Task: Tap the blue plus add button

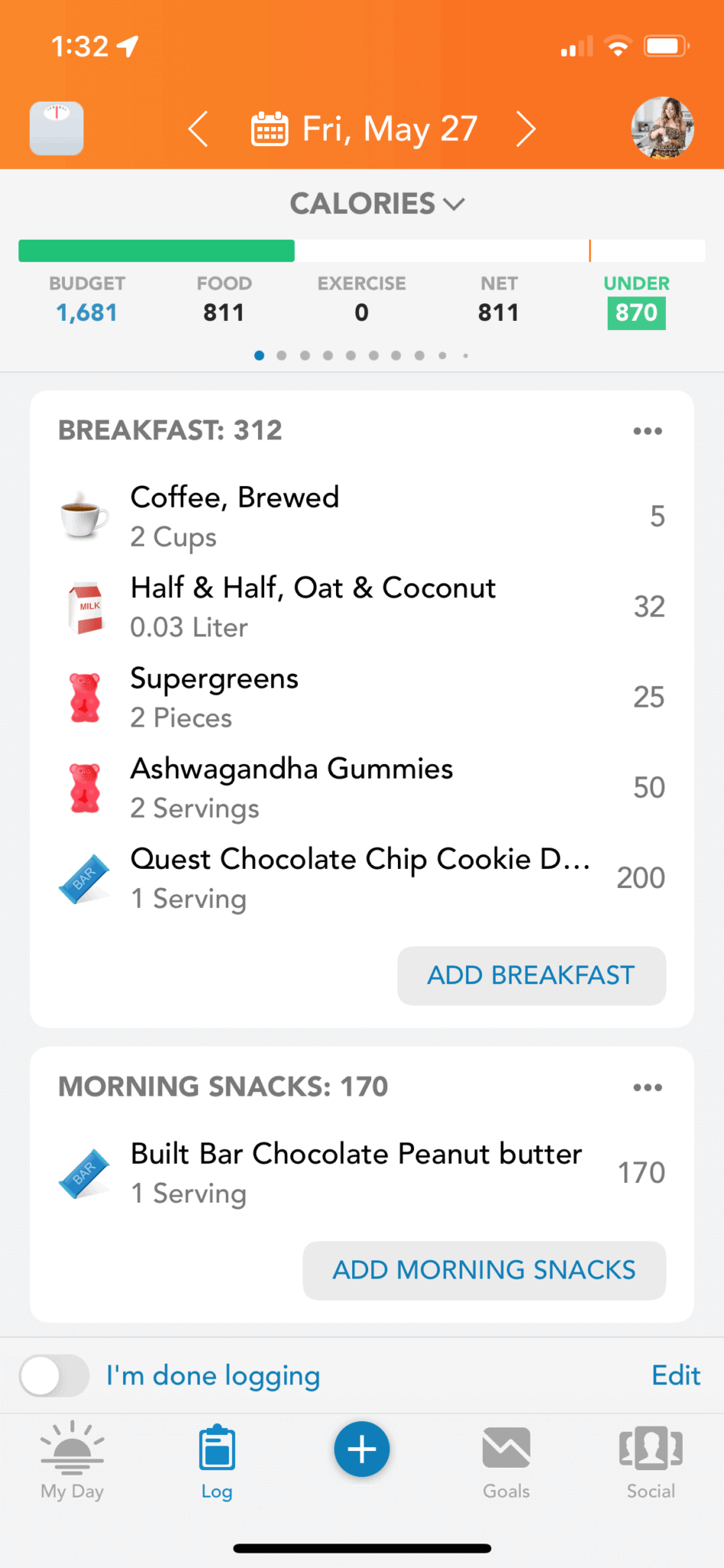Action: point(362,1449)
